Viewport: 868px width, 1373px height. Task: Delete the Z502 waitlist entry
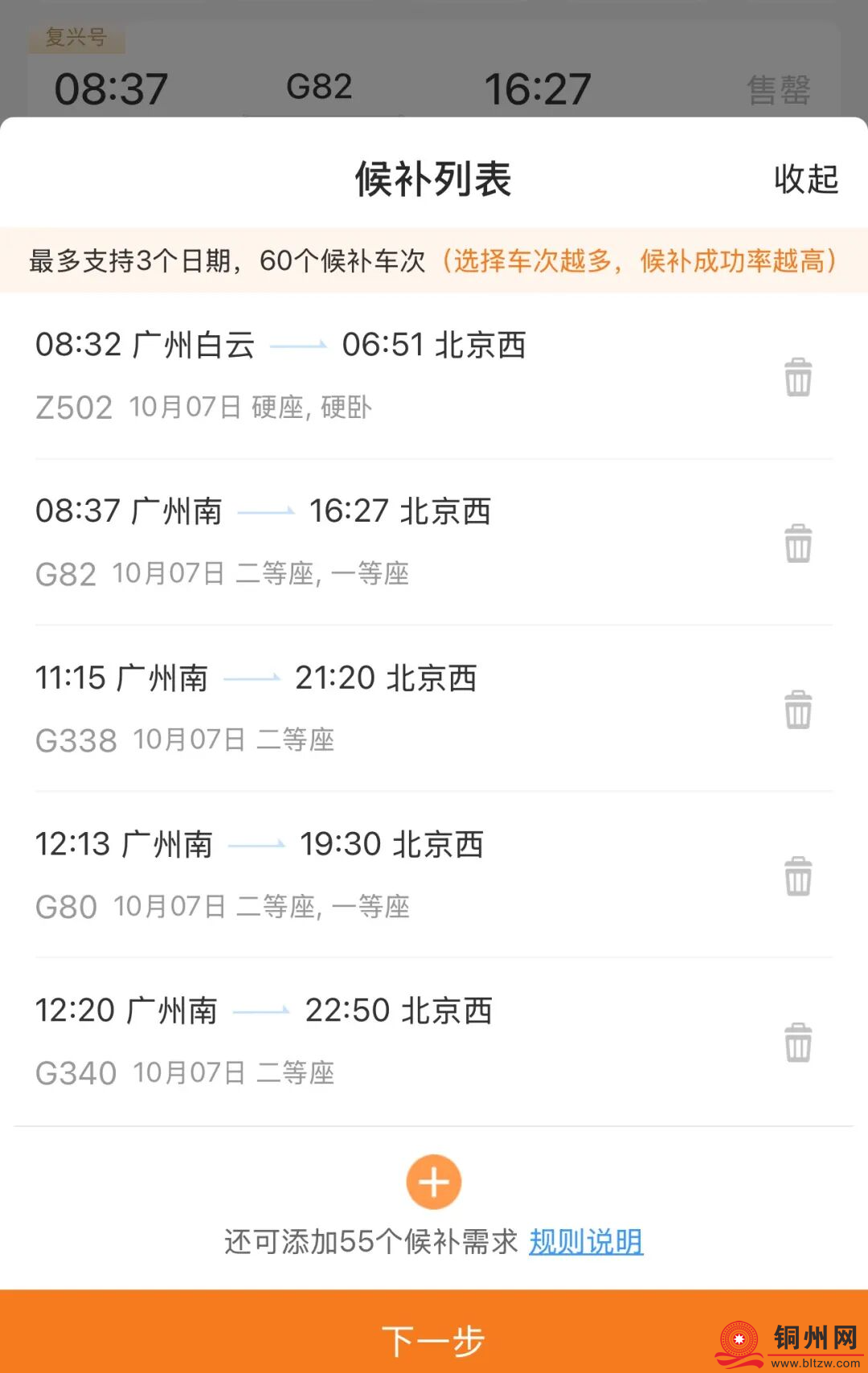(x=798, y=377)
